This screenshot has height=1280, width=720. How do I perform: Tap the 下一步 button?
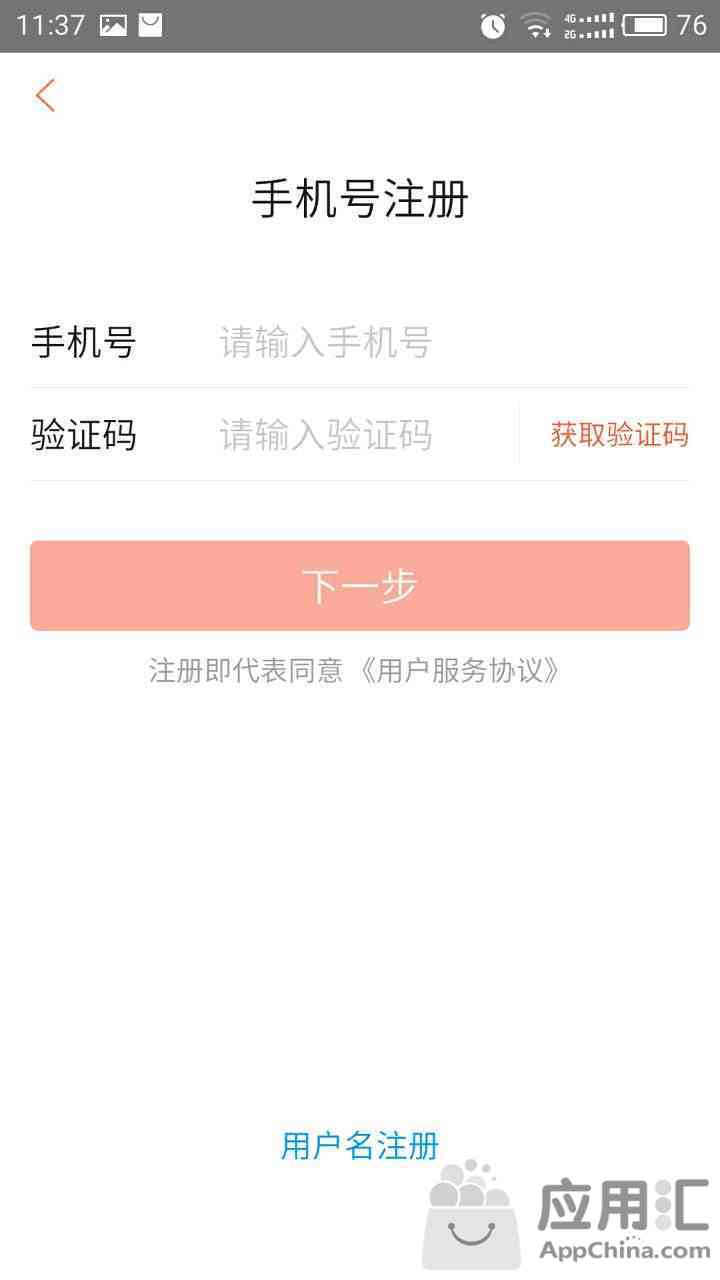(360, 586)
